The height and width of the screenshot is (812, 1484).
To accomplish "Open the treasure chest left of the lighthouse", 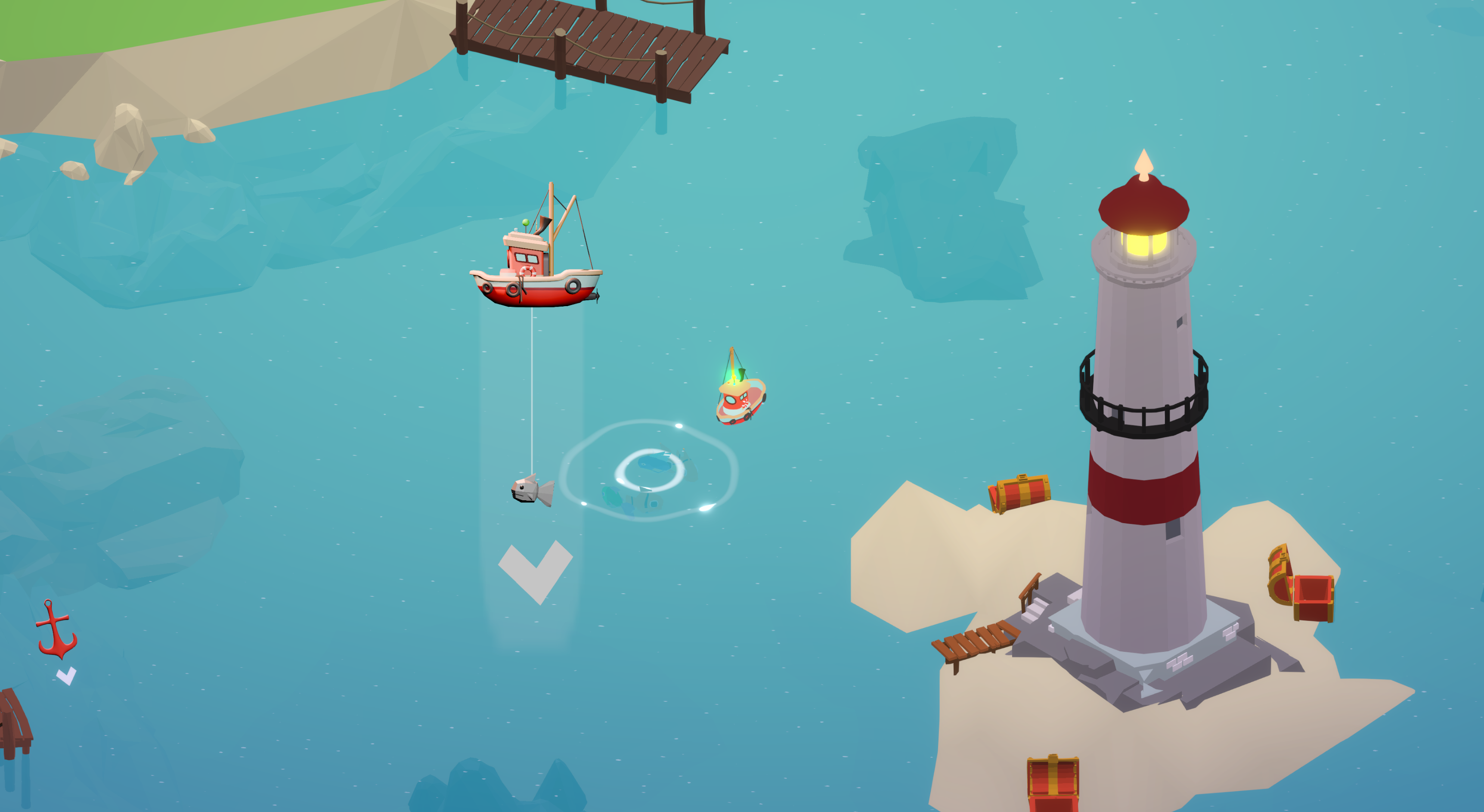I will 1020,493.
